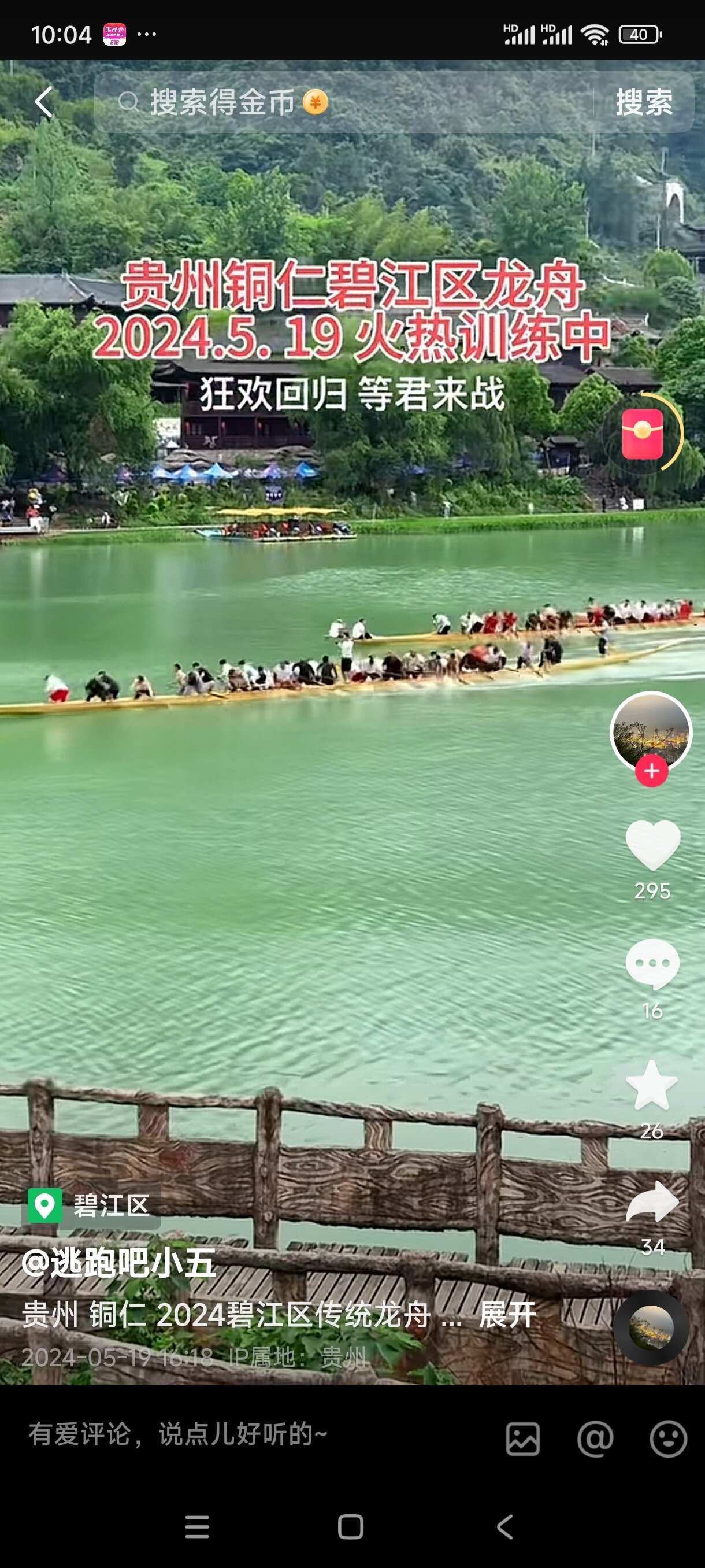Favorite this video with the star
The height and width of the screenshot is (1568, 705).
(651, 1085)
